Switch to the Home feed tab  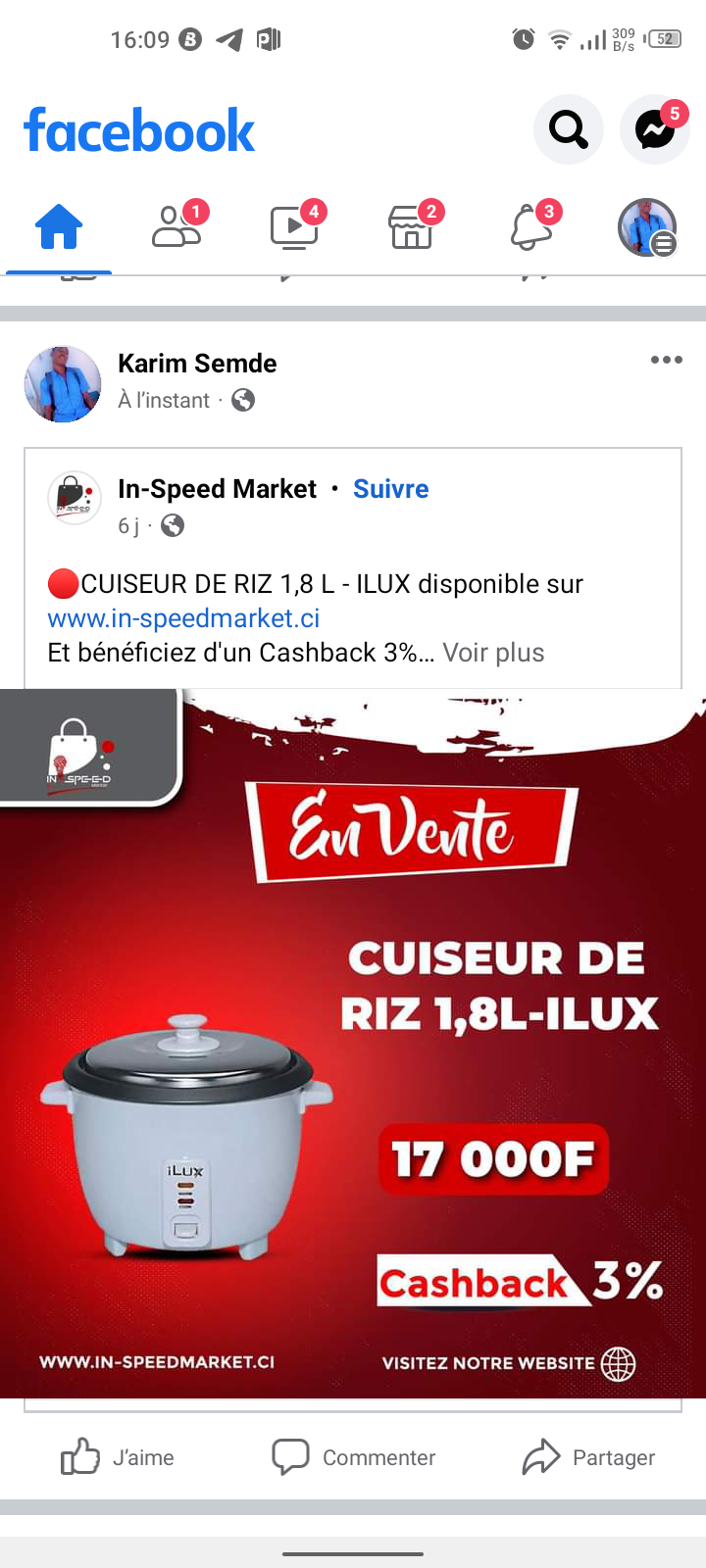59,227
